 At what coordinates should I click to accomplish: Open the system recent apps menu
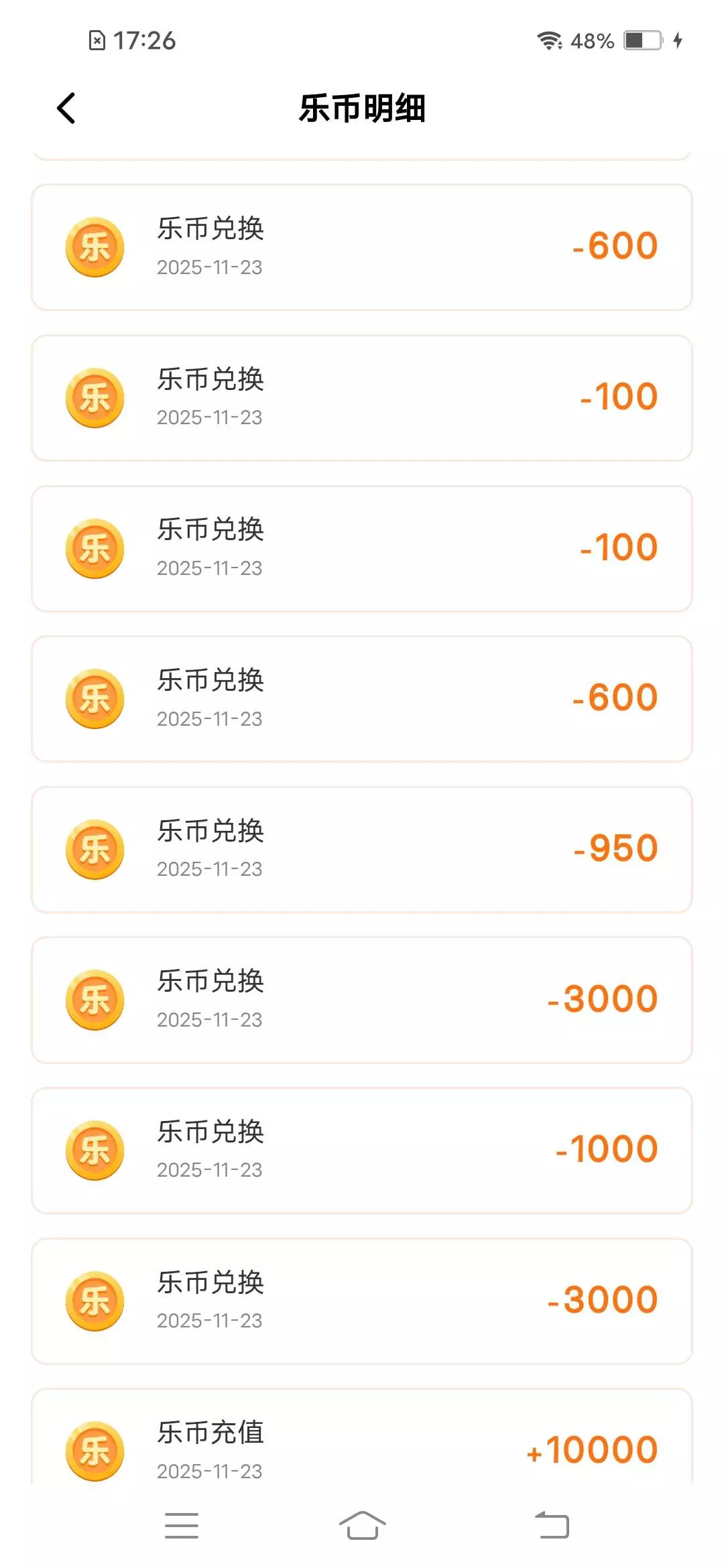pyautogui.click(x=181, y=1525)
